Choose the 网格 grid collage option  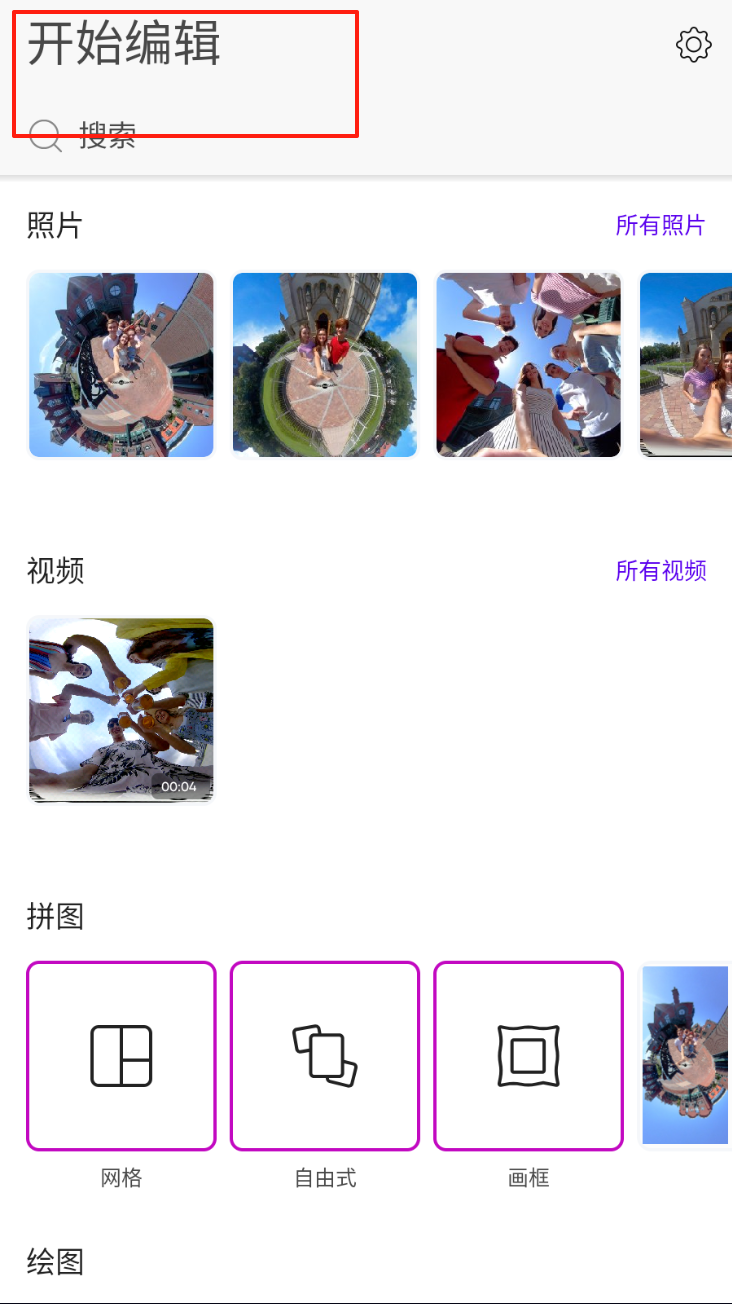[121, 1056]
